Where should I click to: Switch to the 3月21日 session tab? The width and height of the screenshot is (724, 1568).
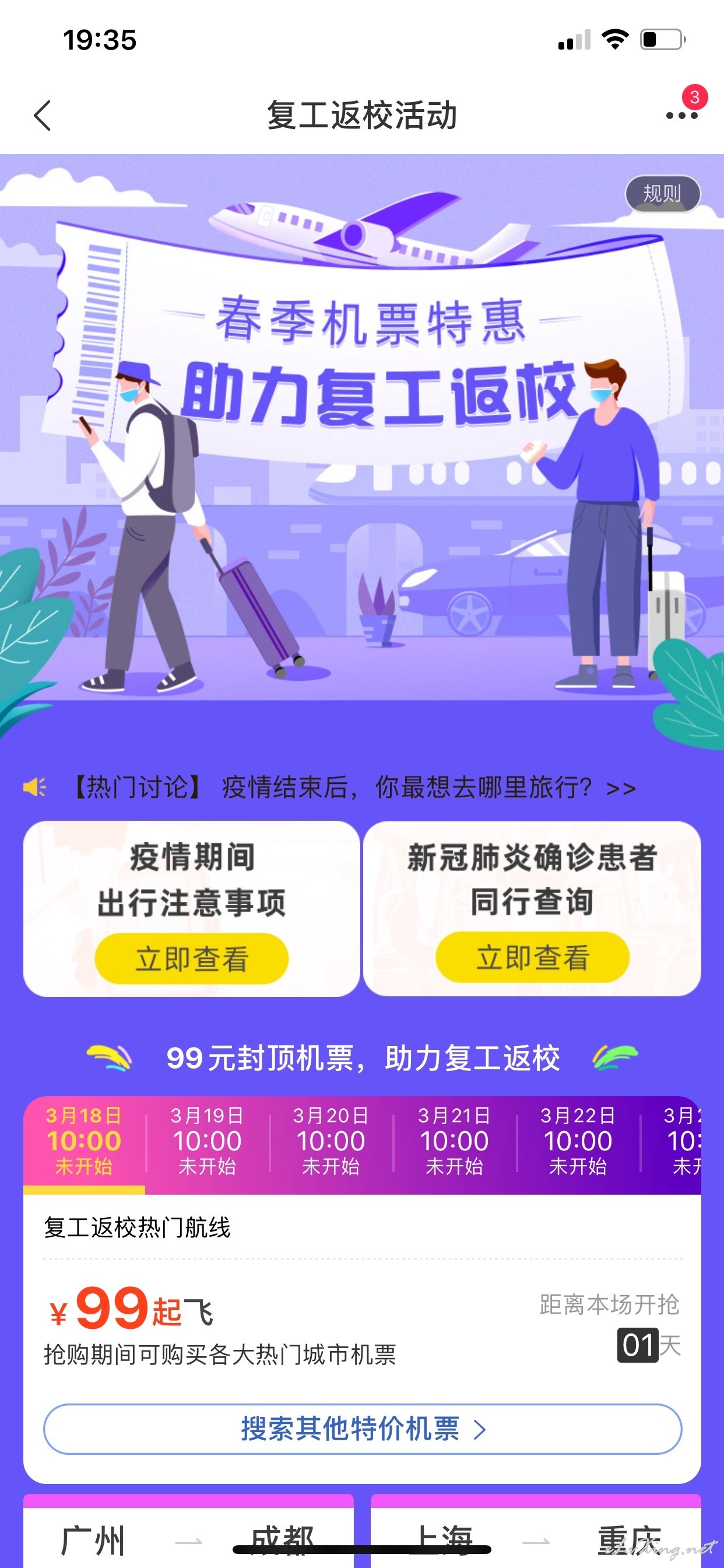[x=455, y=1140]
